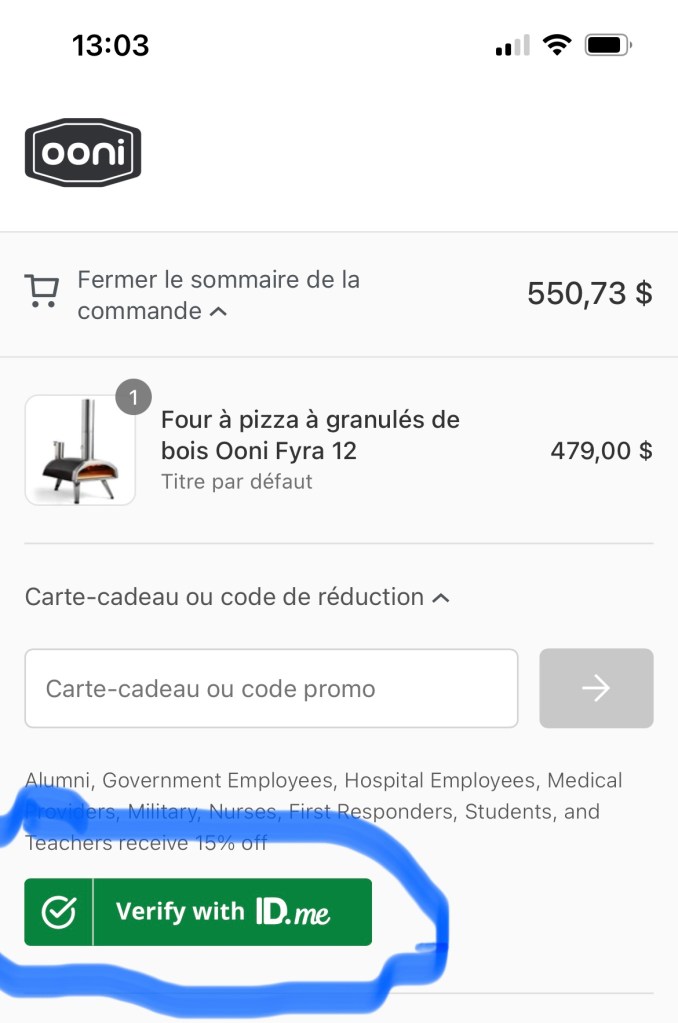This screenshot has height=1023, width=678.
Task: Collapse the order summary section
Action: 218,295
